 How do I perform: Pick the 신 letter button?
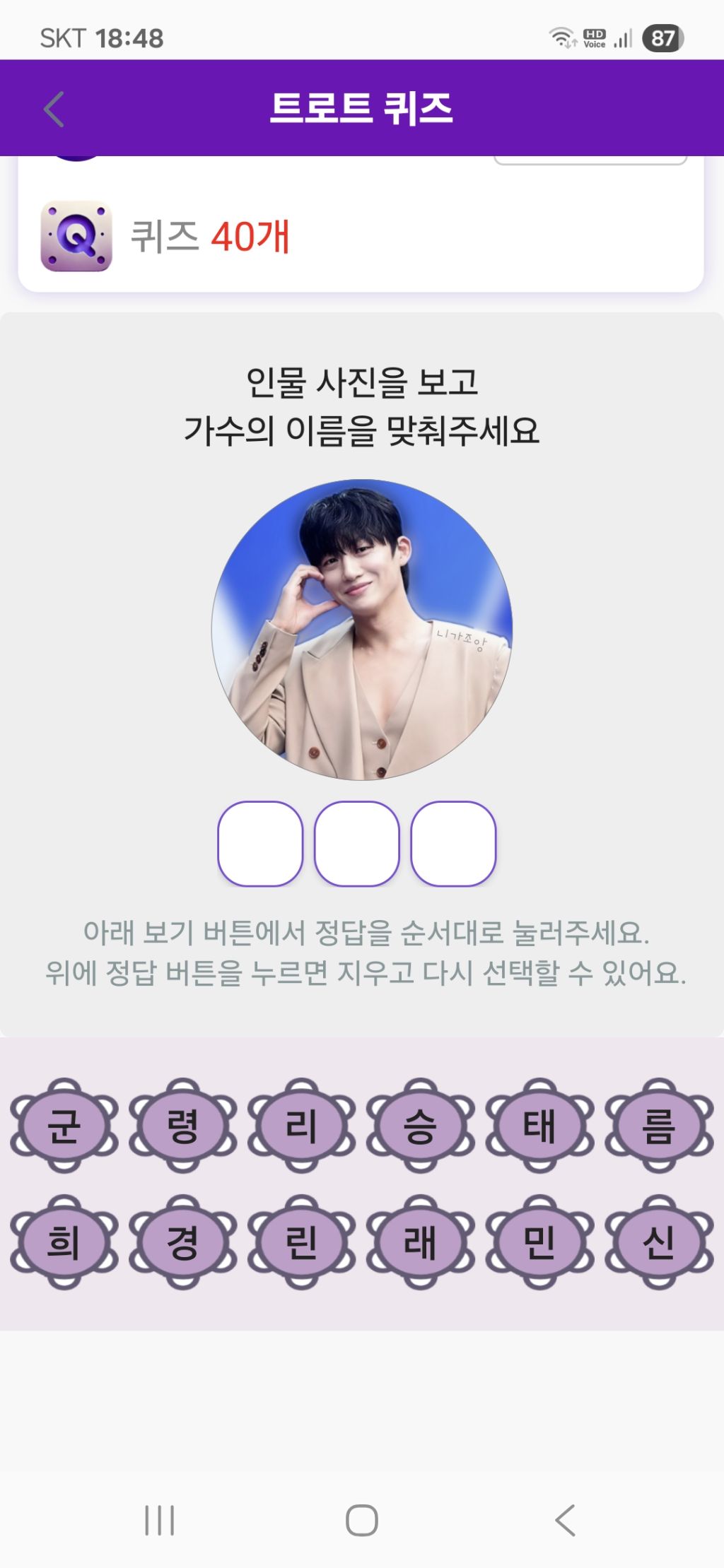click(x=658, y=1242)
